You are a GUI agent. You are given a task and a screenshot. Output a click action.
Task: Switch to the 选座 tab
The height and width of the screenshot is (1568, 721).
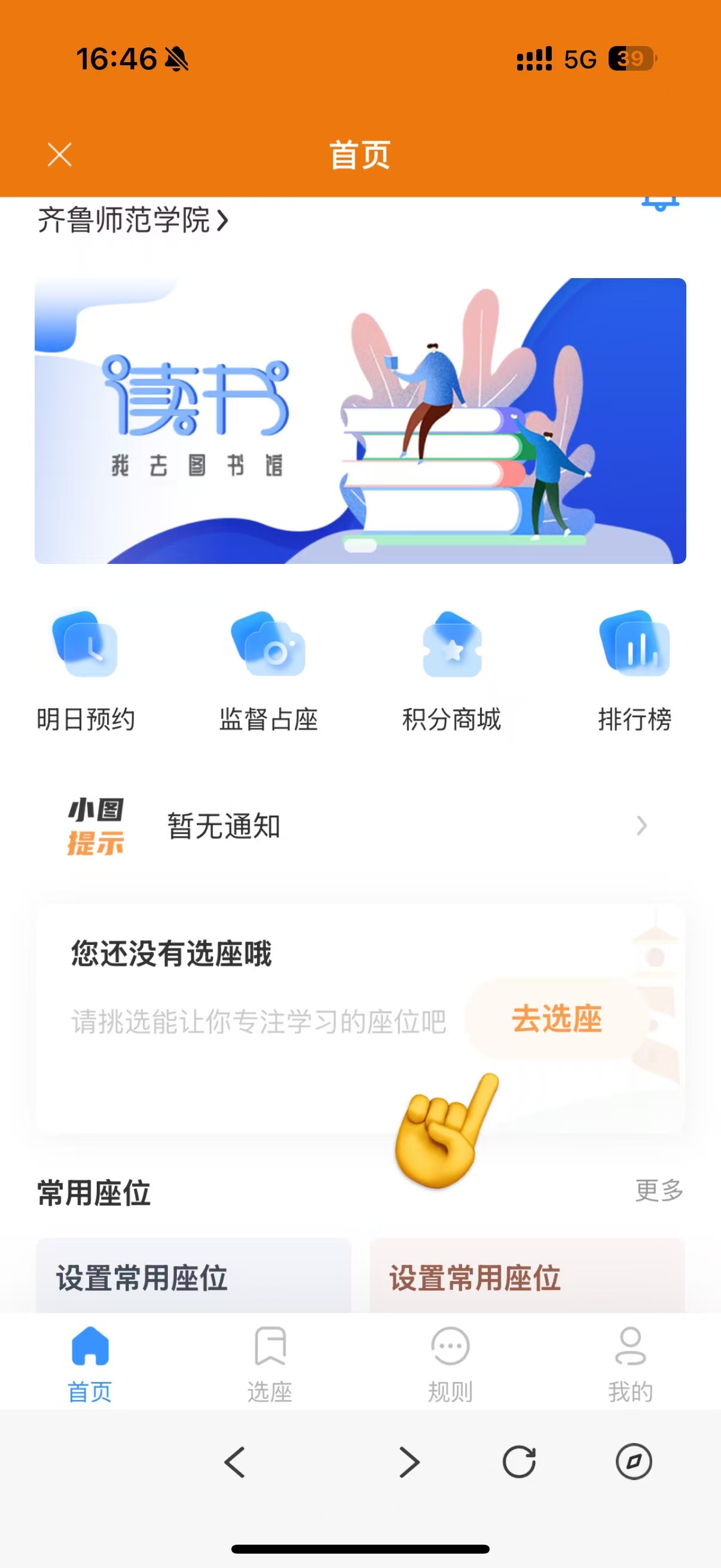point(270,1363)
